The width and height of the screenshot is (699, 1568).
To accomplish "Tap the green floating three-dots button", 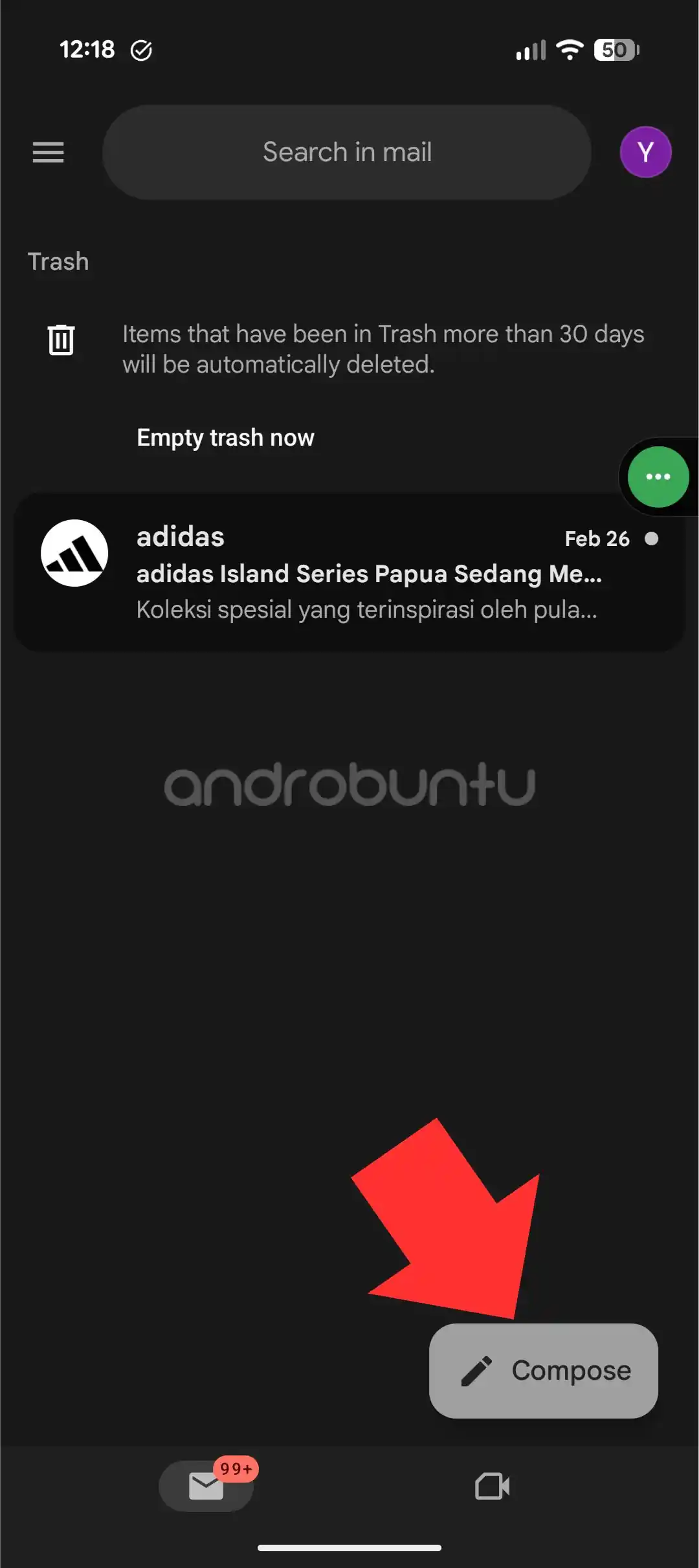I will (x=658, y=477).
